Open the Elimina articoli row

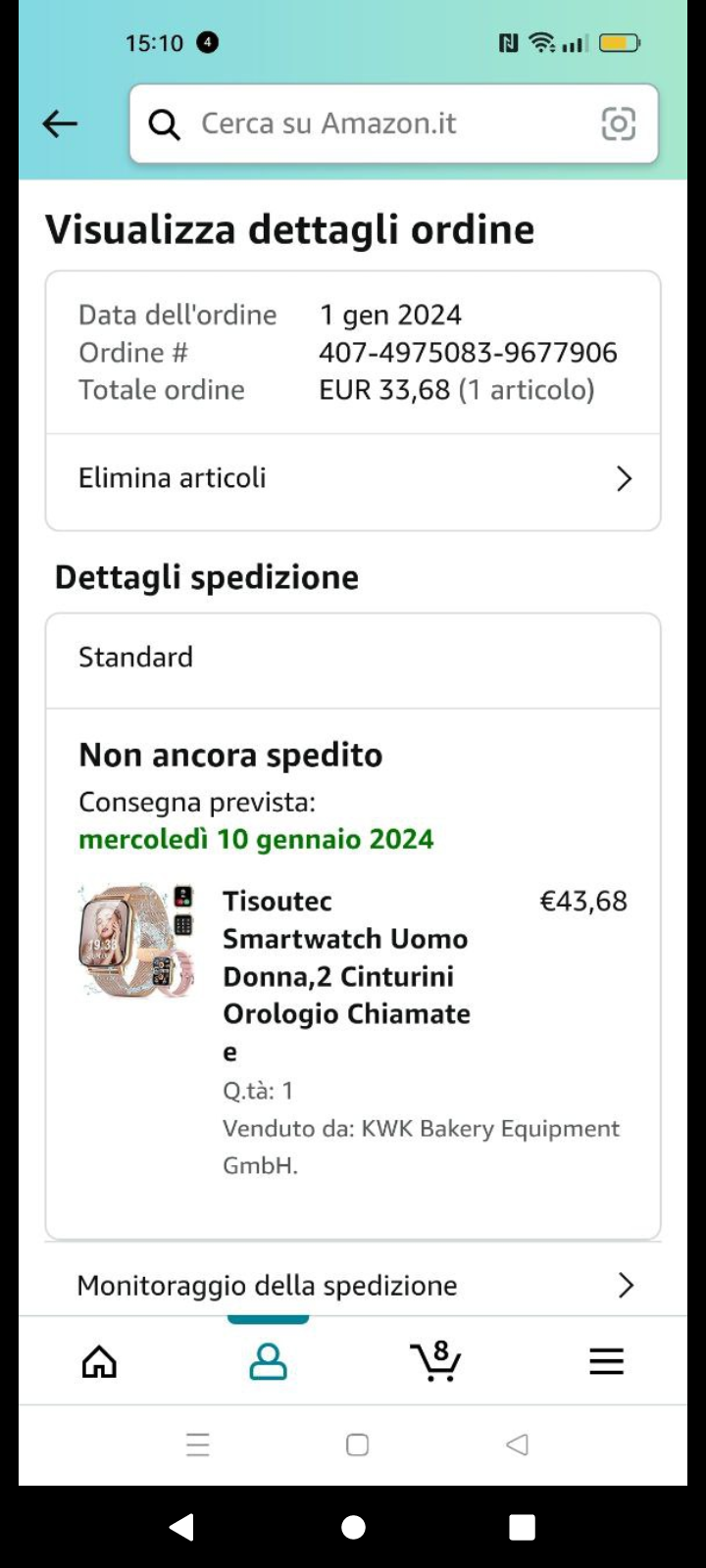[x=353, y=478]
